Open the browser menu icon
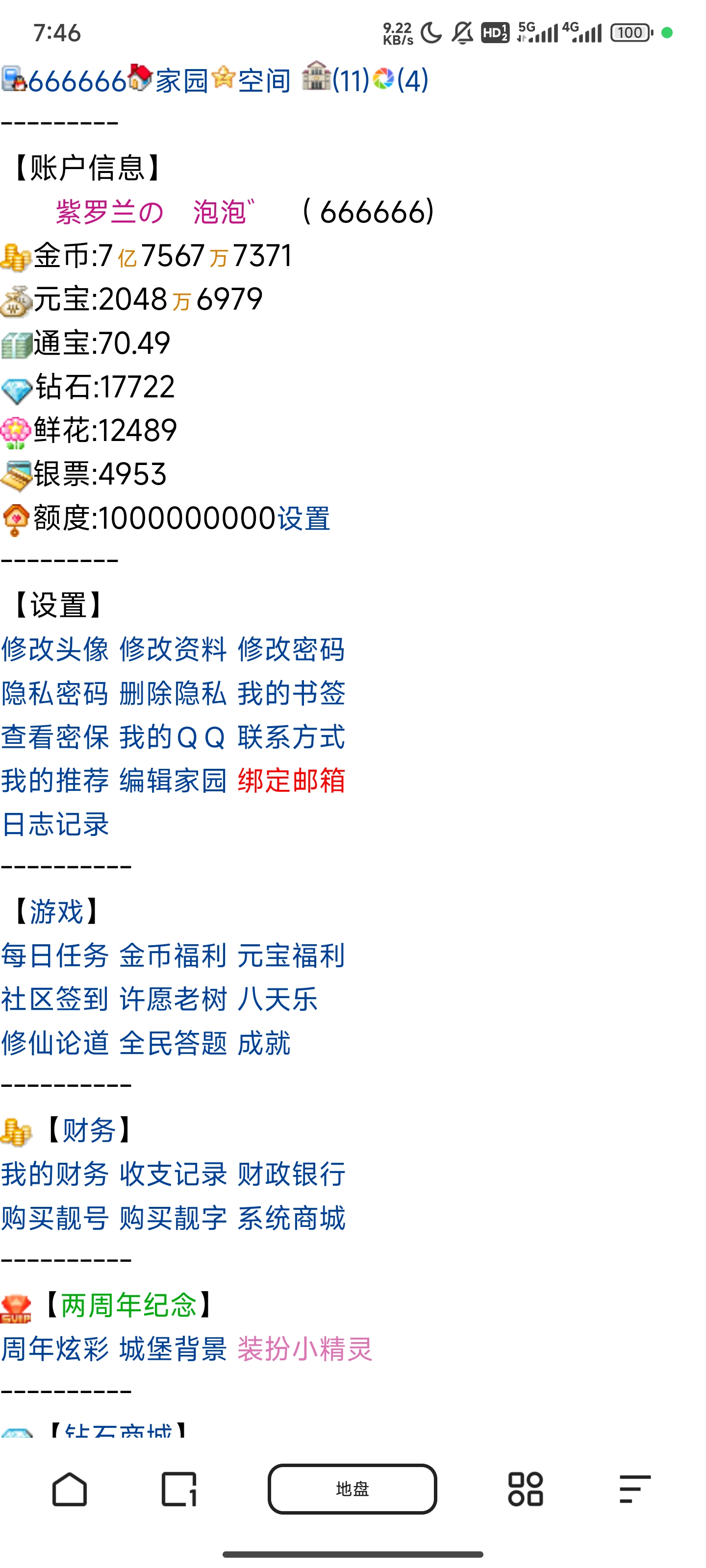Image resolution: width=706 pixels, height=1568 pixels. [x=635, y=1489]
